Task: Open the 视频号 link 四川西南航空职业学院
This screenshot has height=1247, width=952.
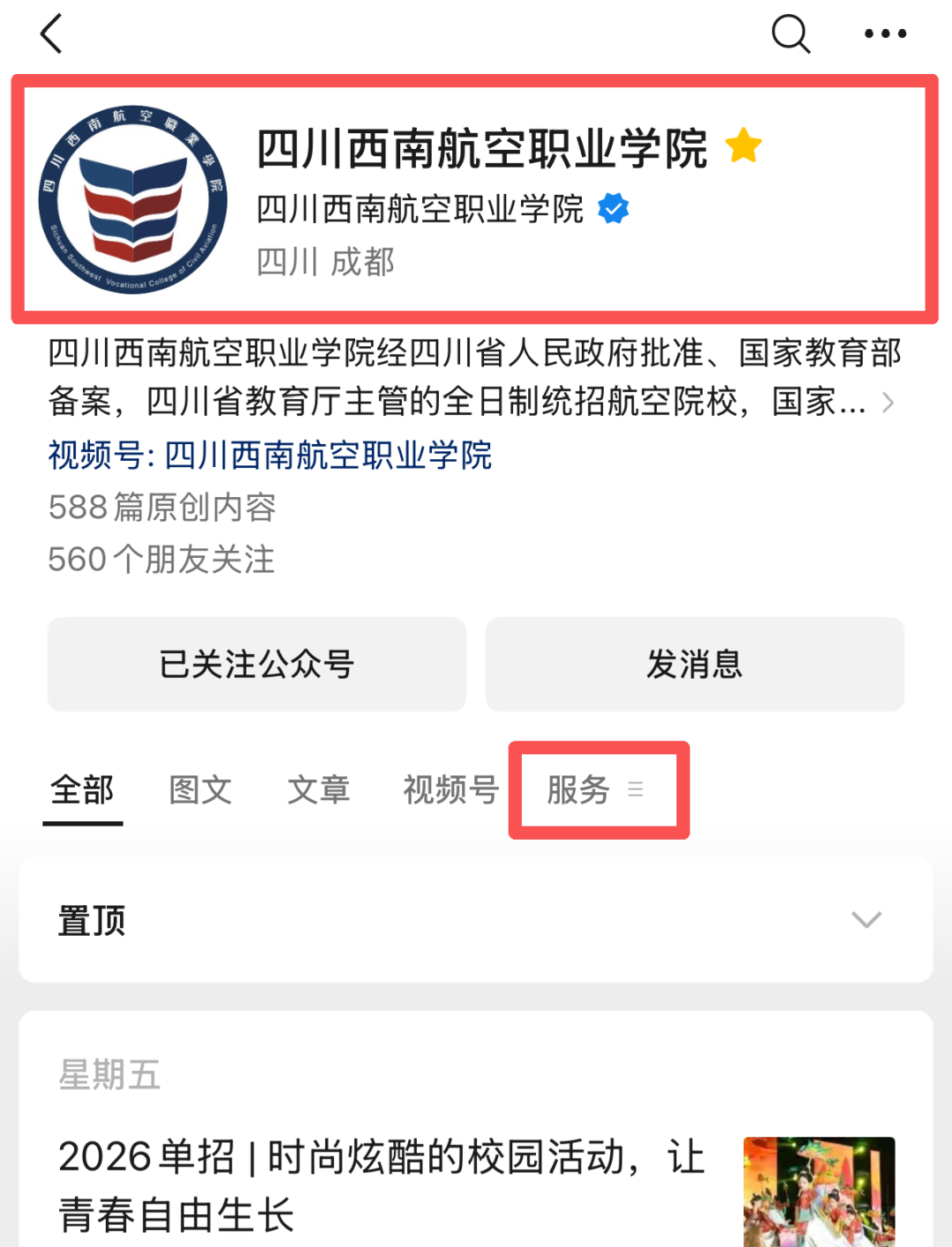Action: [327, 456]
